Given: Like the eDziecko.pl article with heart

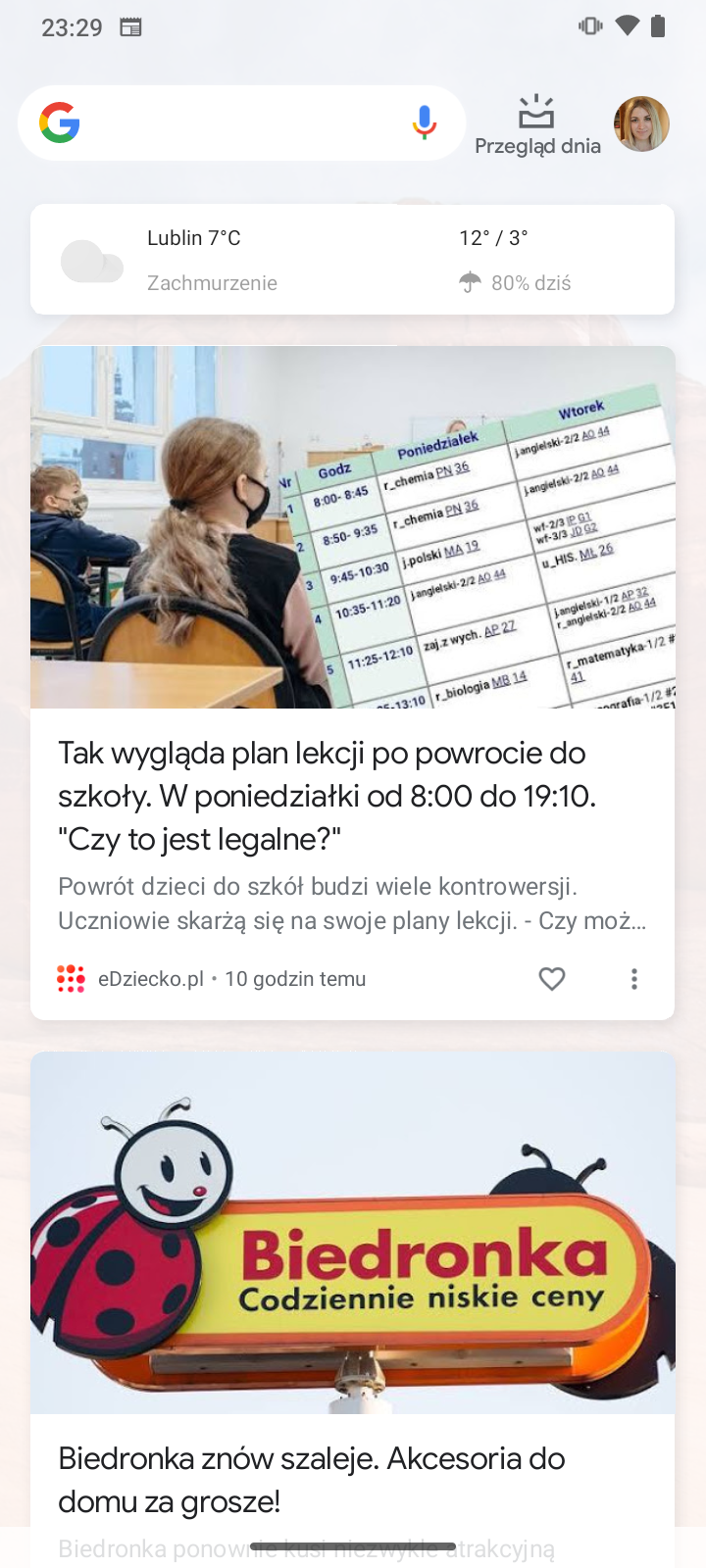Looking at the screenshot, I should pyautogui.click(x=552, y=978).
